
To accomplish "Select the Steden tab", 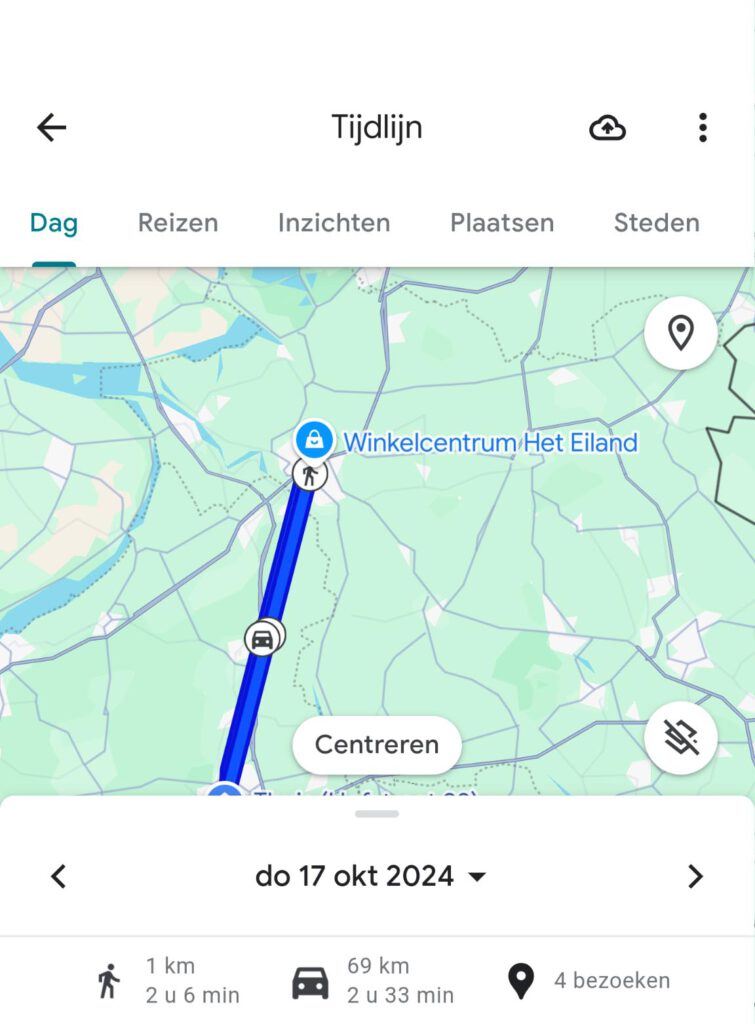I will coord(656,222).
